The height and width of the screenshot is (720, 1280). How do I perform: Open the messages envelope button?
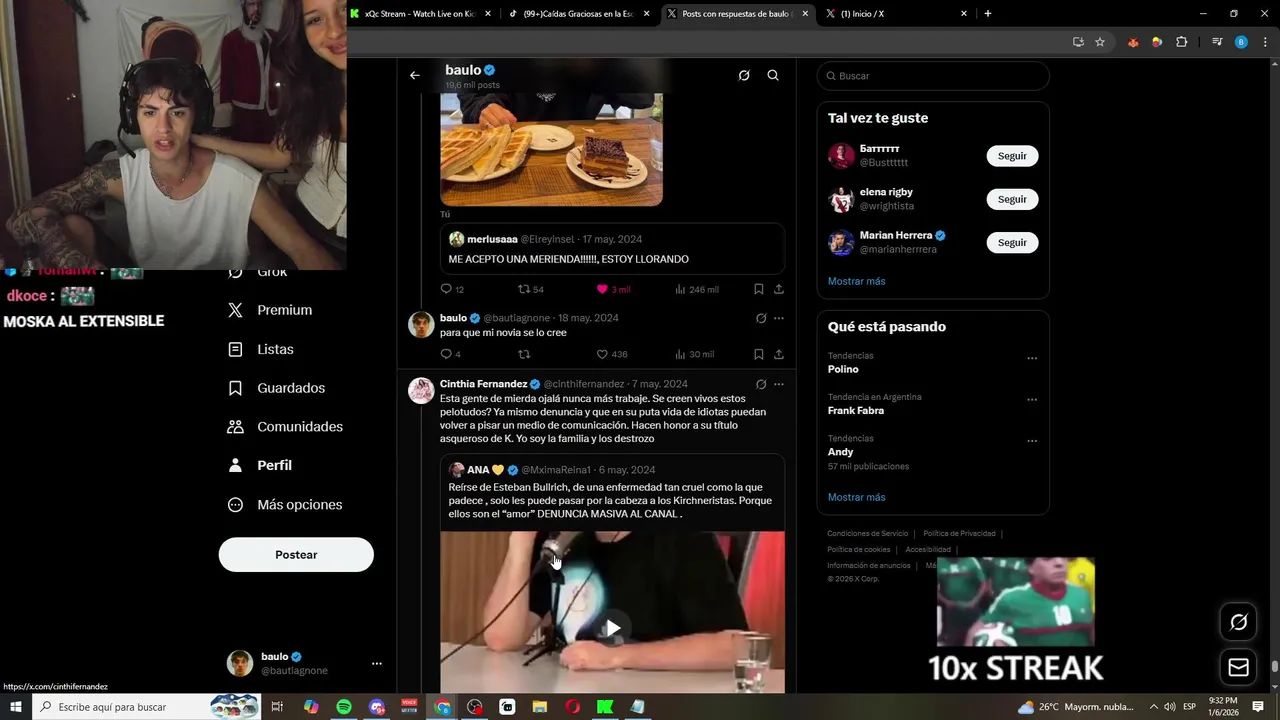pyautogui.click(x=1238, y=667)
